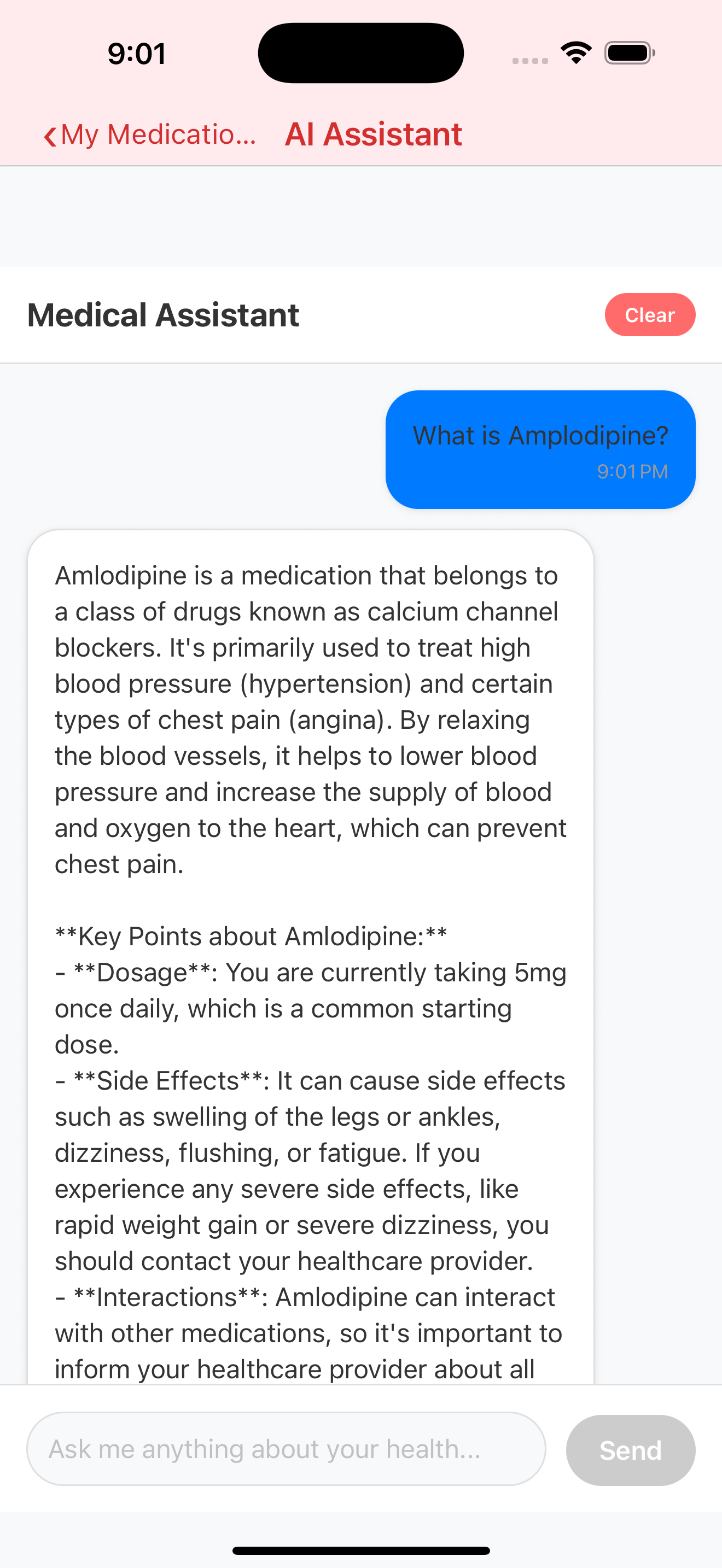This screenshot has height=1568, width=722.
Task: Clear the Medical Assistant chat
Action: point(649,315)
